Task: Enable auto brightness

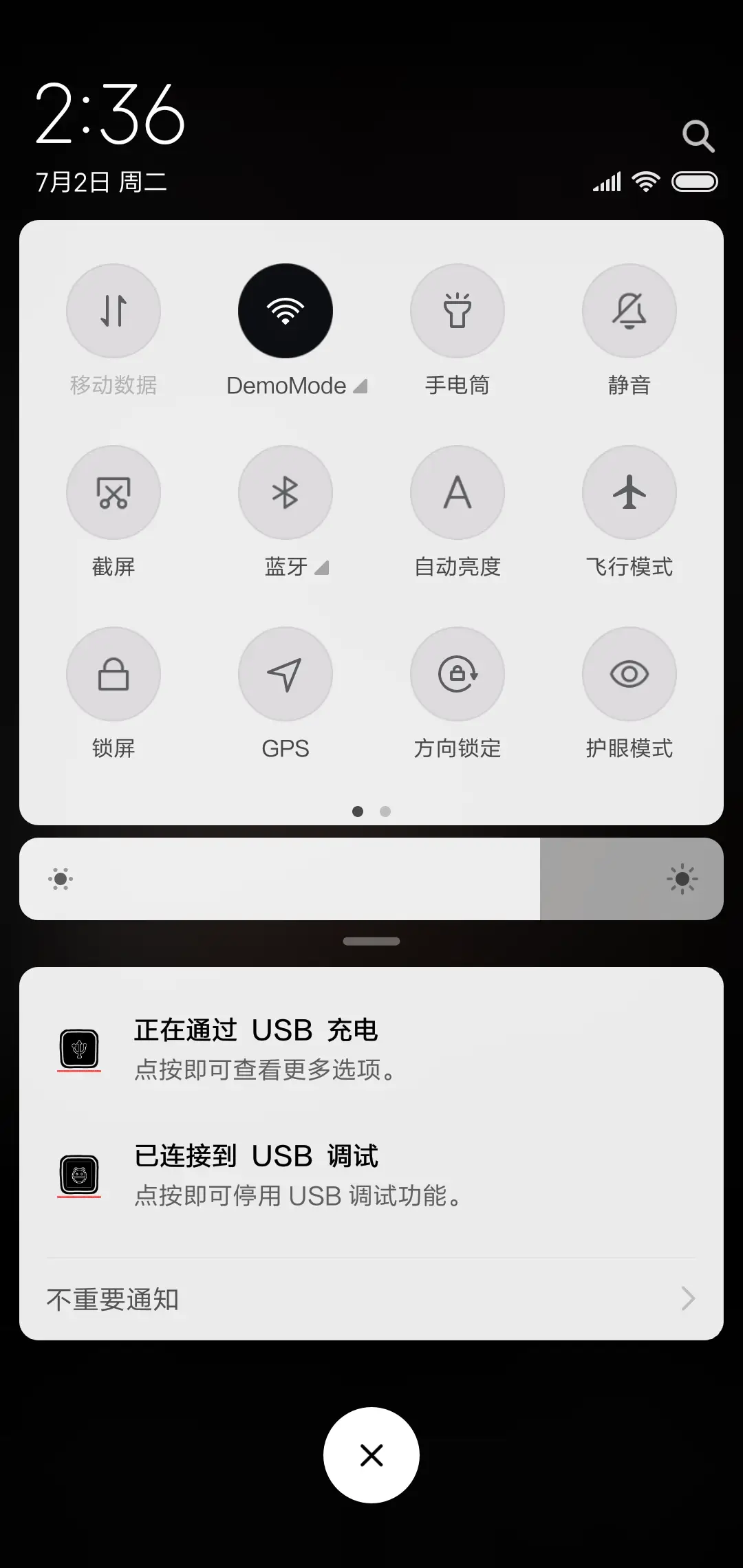Action: pos(457,492)
